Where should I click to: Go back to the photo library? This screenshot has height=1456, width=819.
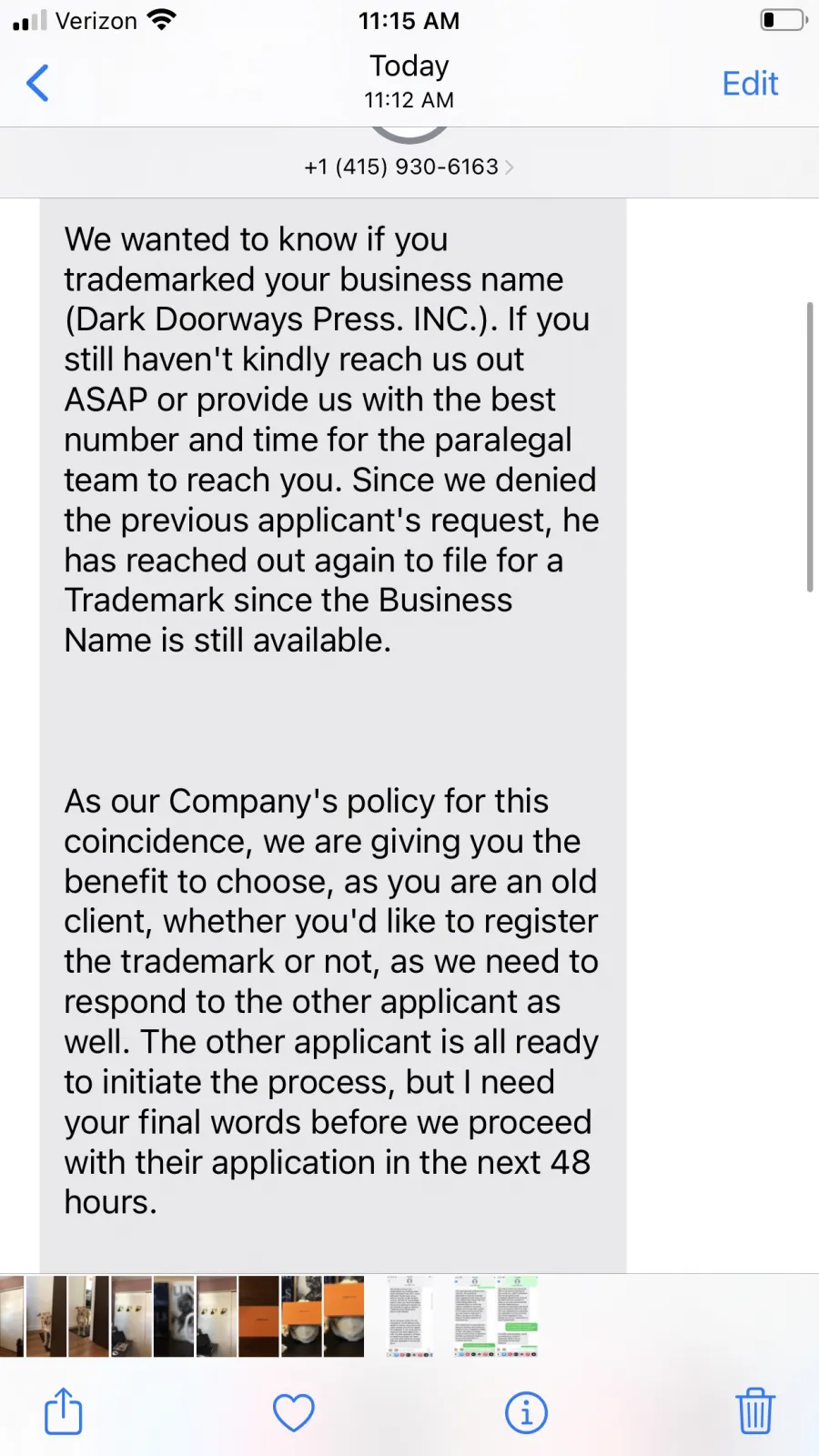[37, 84]
